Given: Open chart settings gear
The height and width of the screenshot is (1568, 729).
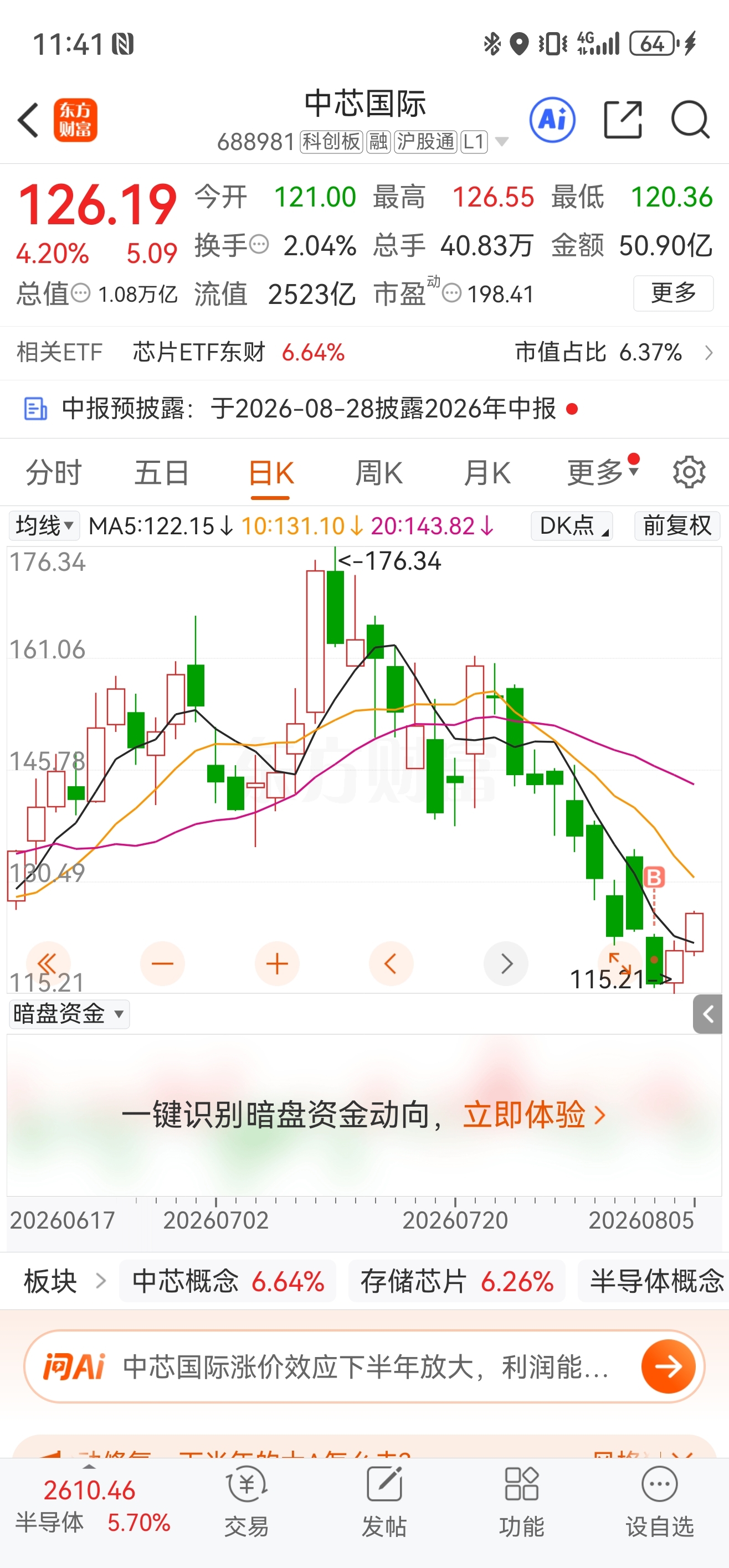Looking at the screenshot, I should pyautogui.click(x=689, y=472).
